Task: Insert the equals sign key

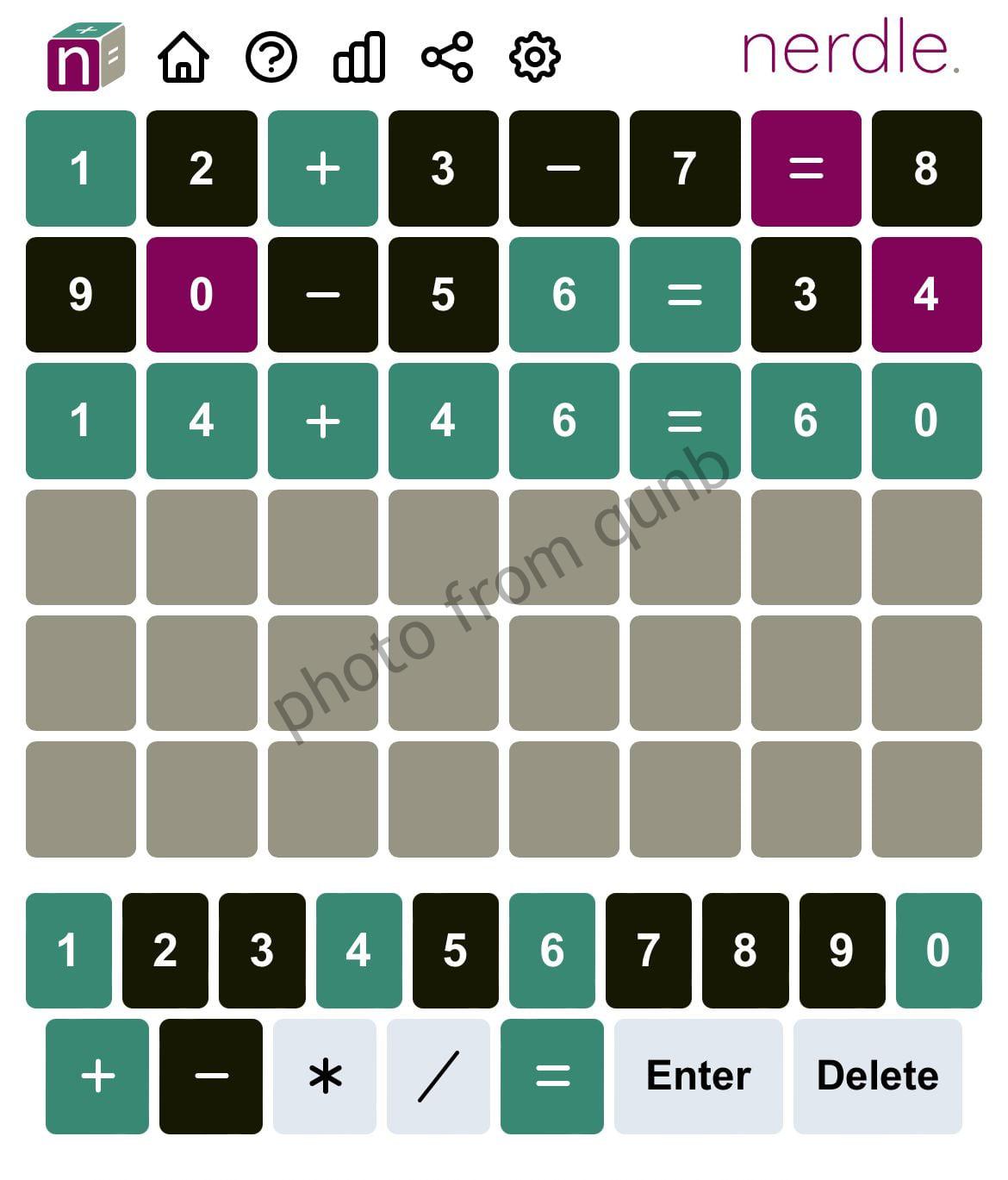Action: pos(552,1076)
